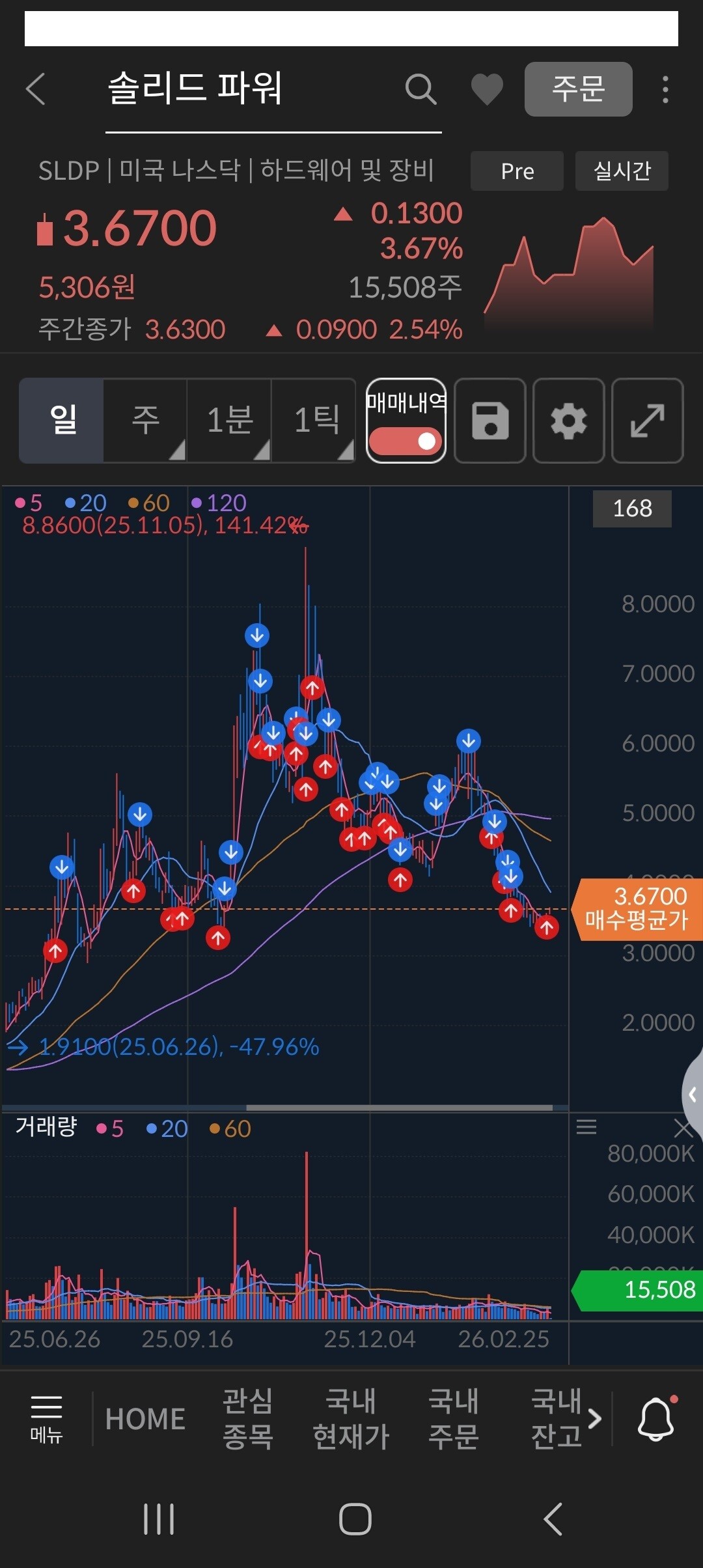The image size is (703, 1568).
Task: Toggle 매매내역 trade history markers off
Action: coord(406,440)
